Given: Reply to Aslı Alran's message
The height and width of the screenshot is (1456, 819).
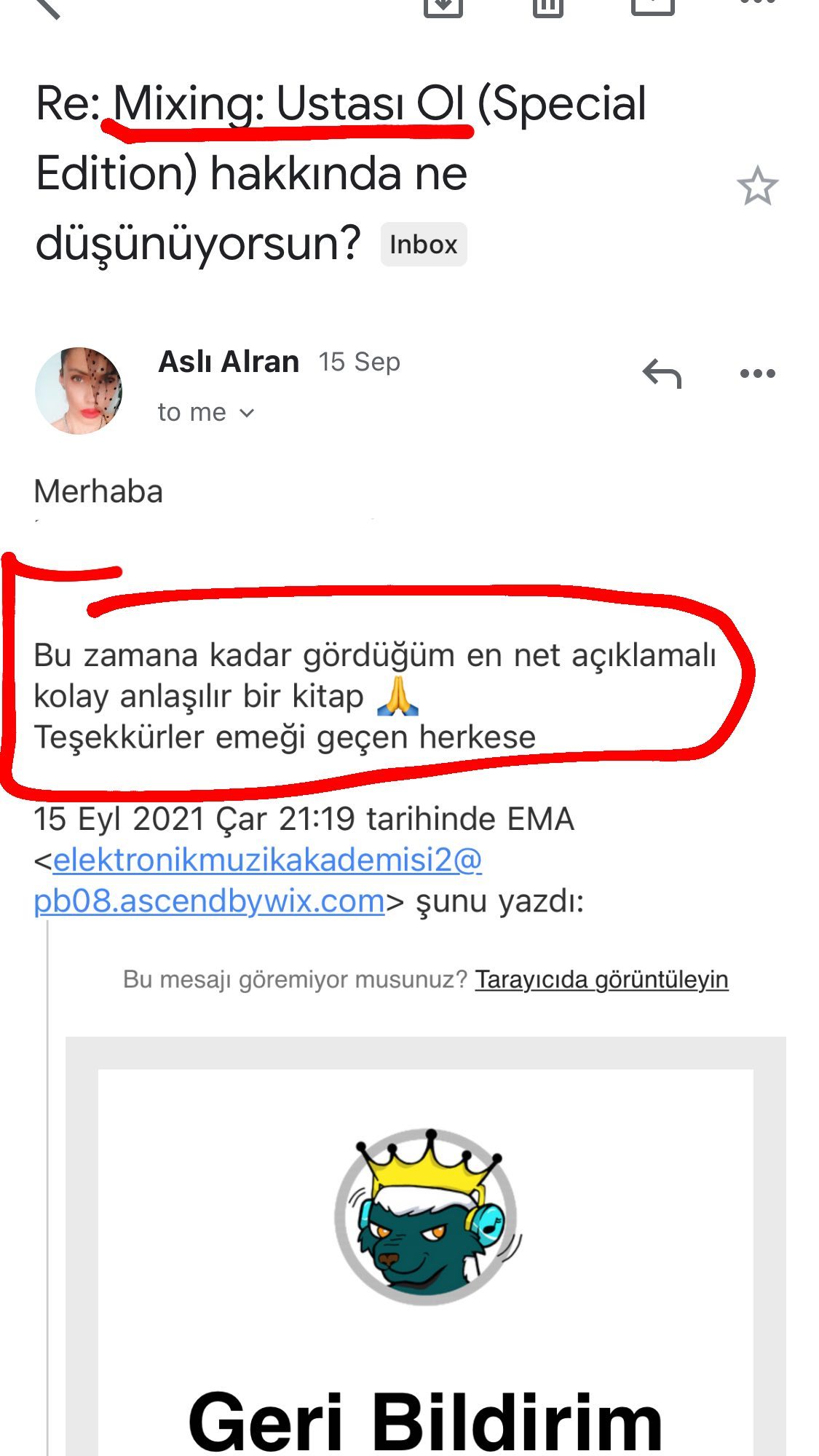Looking at the screenshot, I should tap(662, 373).
